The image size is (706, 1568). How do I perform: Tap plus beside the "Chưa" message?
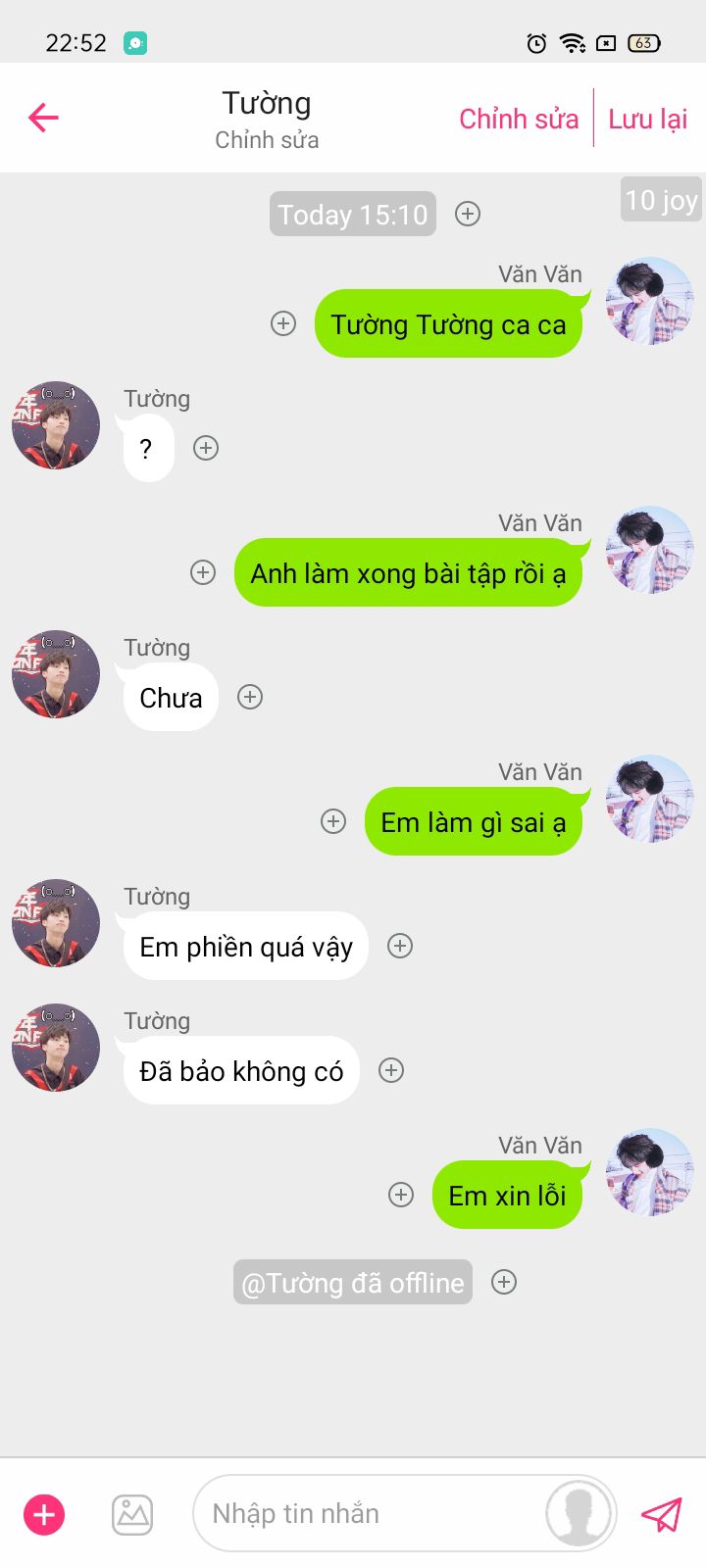click(250, 697)
